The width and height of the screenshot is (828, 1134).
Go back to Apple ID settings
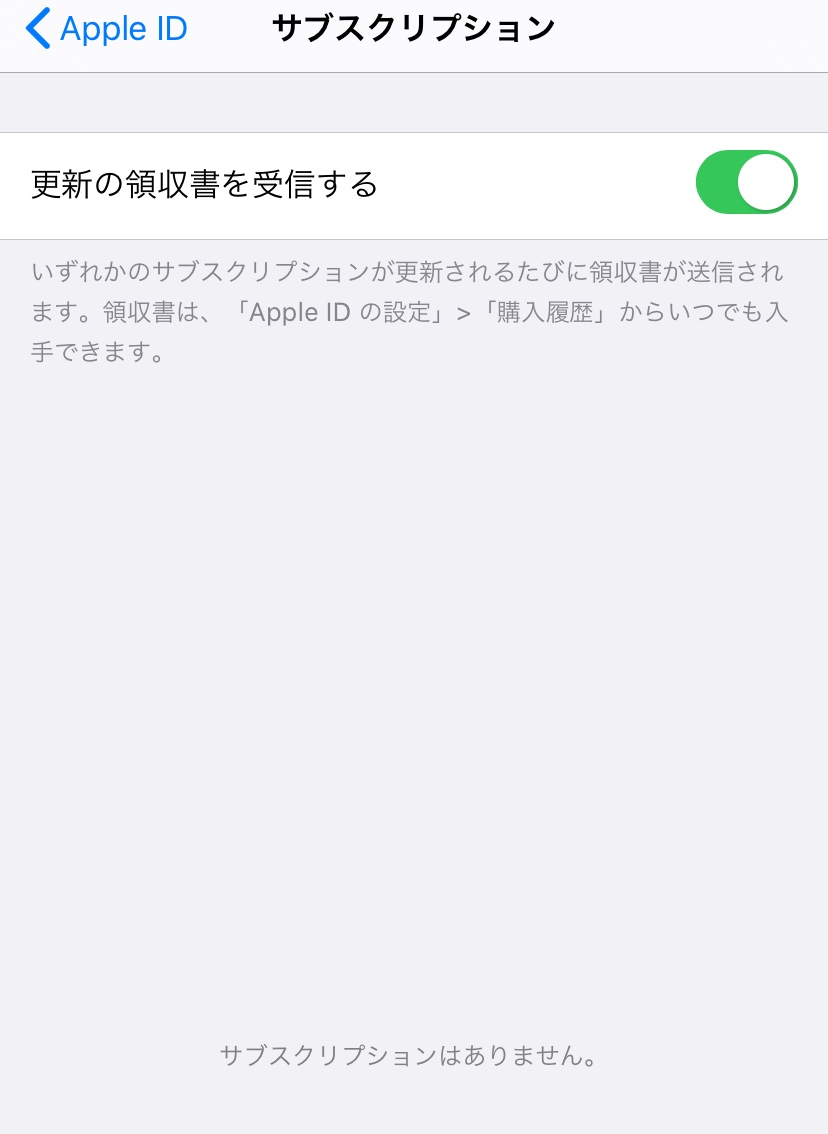(107, 29)
